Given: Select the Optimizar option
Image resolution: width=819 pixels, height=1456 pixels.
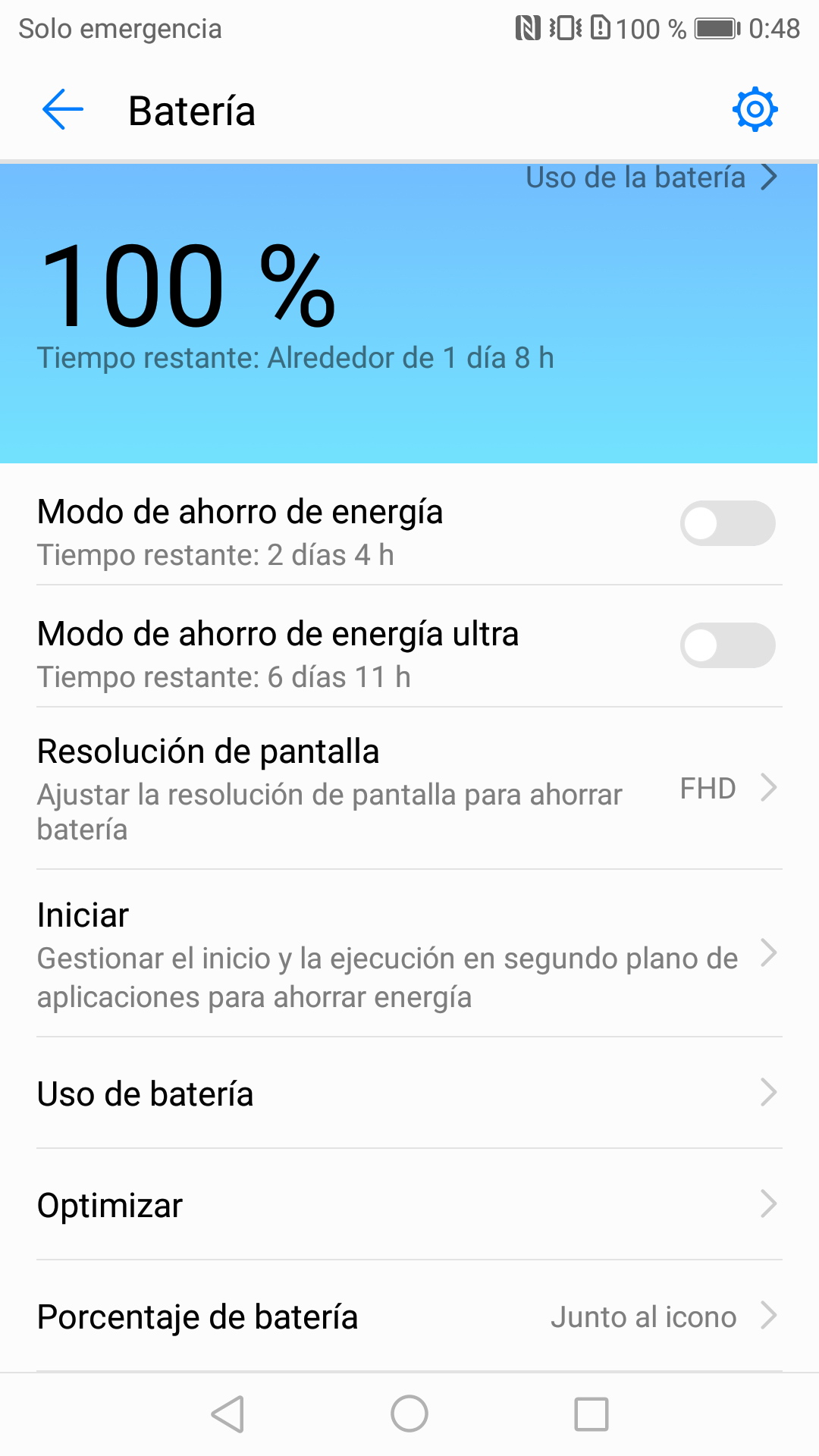Looking at the screenshot, I should click(x=409, y=1205).
